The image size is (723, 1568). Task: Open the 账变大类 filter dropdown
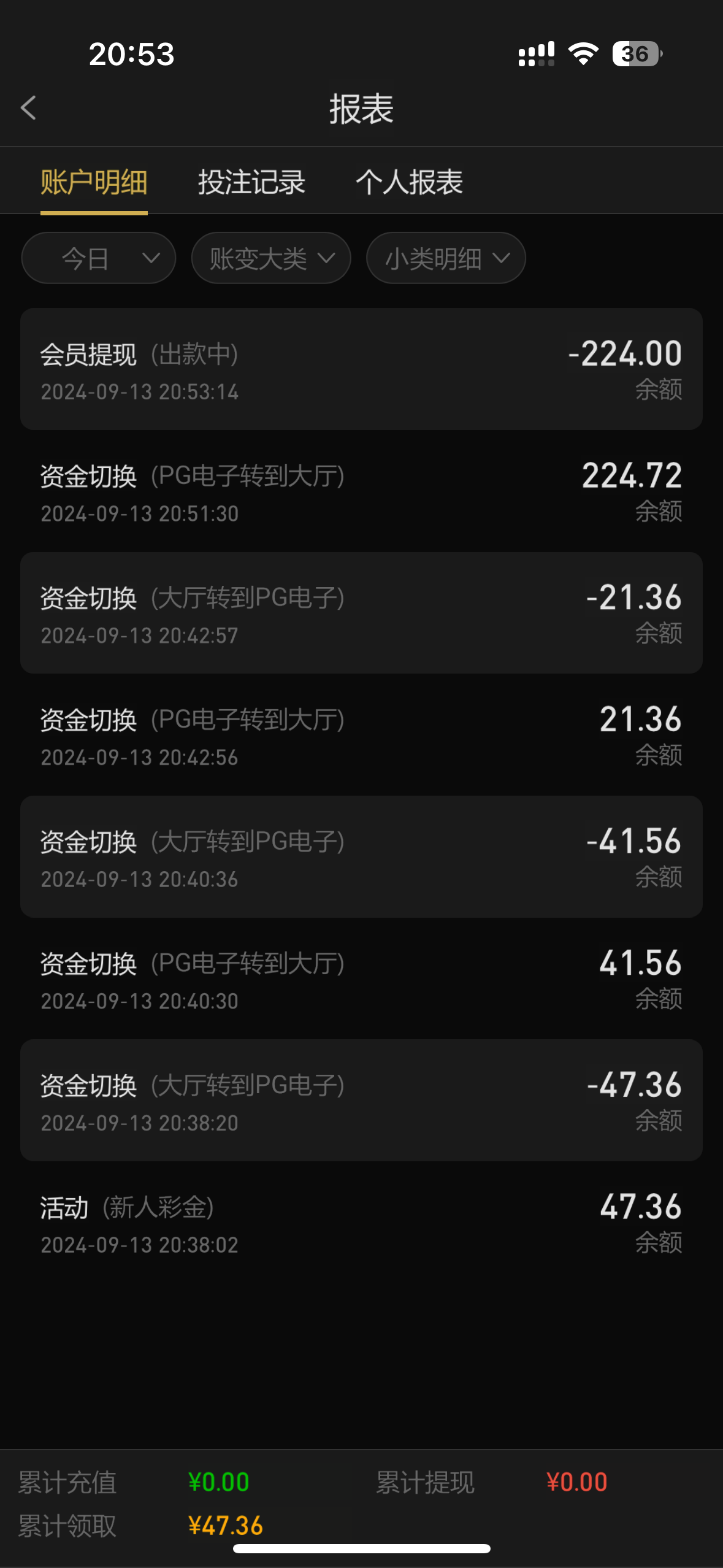click(x=271, y=258)
